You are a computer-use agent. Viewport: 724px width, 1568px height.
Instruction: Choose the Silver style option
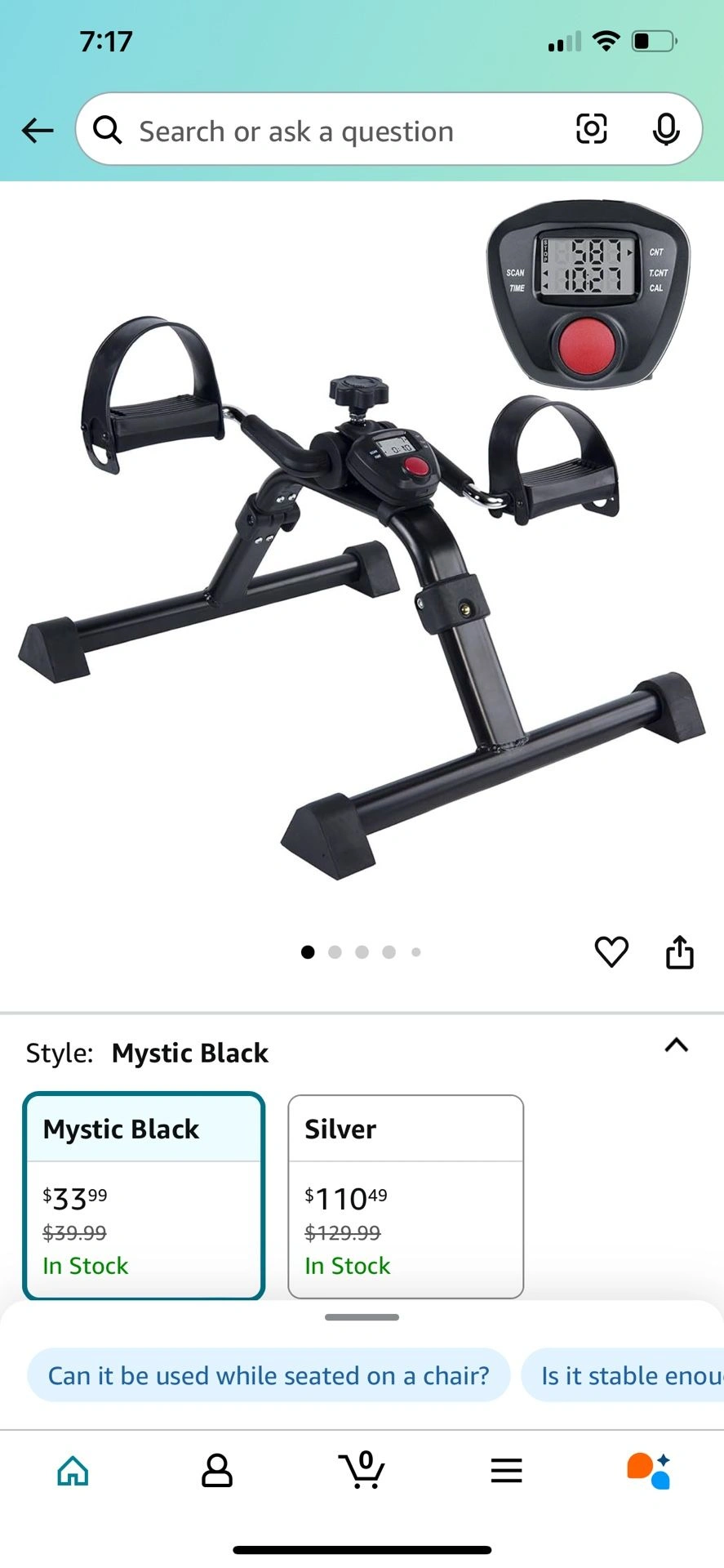pyautogui.click(x=406, y=1195)
